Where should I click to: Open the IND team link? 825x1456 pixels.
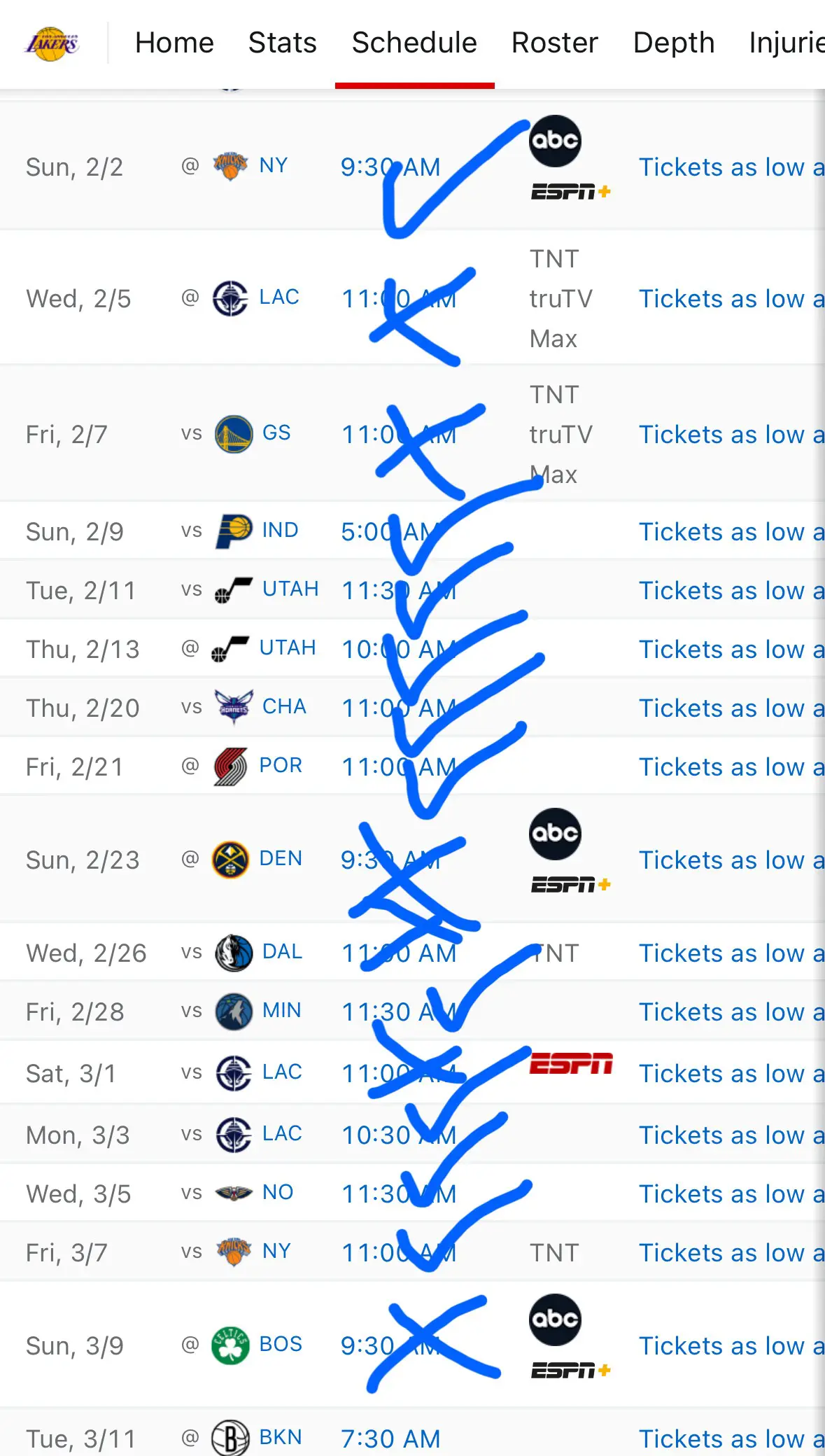click(x=280, y=531)
